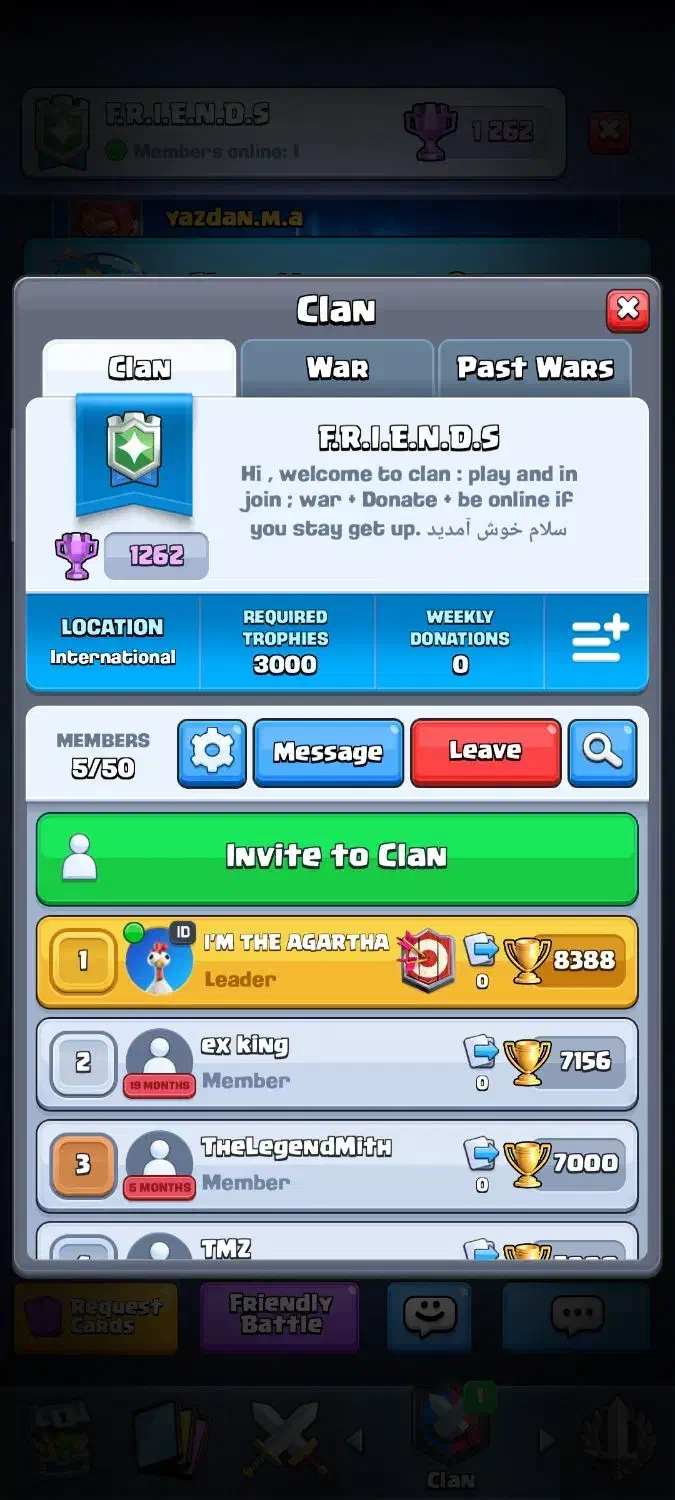Open the Past Wars tab

click(x=535, y=368)
